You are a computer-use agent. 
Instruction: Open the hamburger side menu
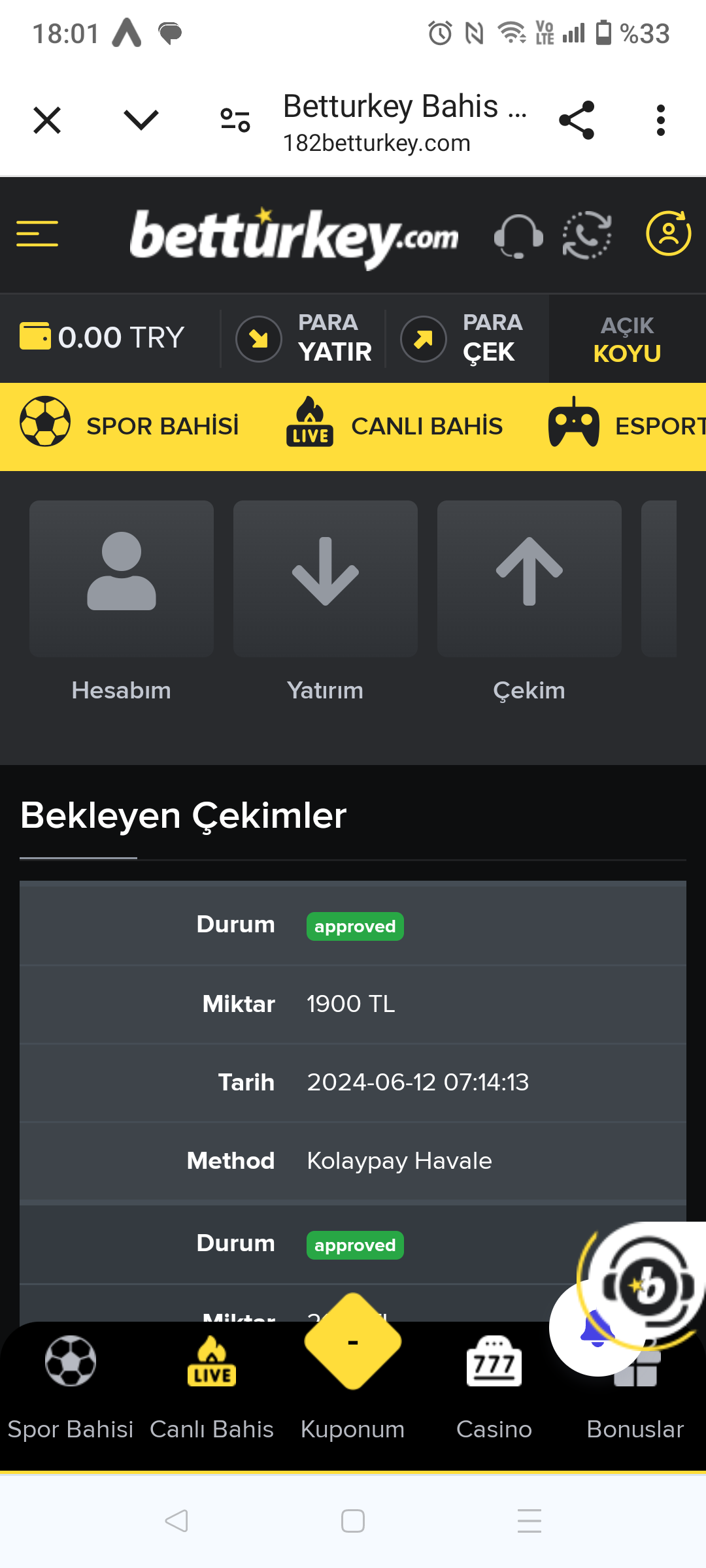(x=37, y=234)
